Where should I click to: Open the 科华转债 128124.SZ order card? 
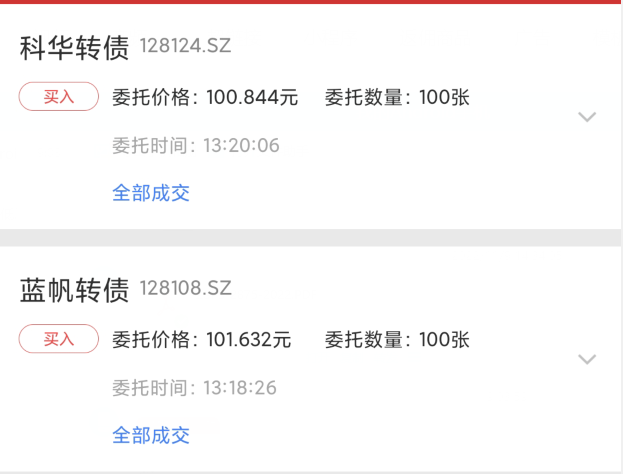tap(310, 116)
